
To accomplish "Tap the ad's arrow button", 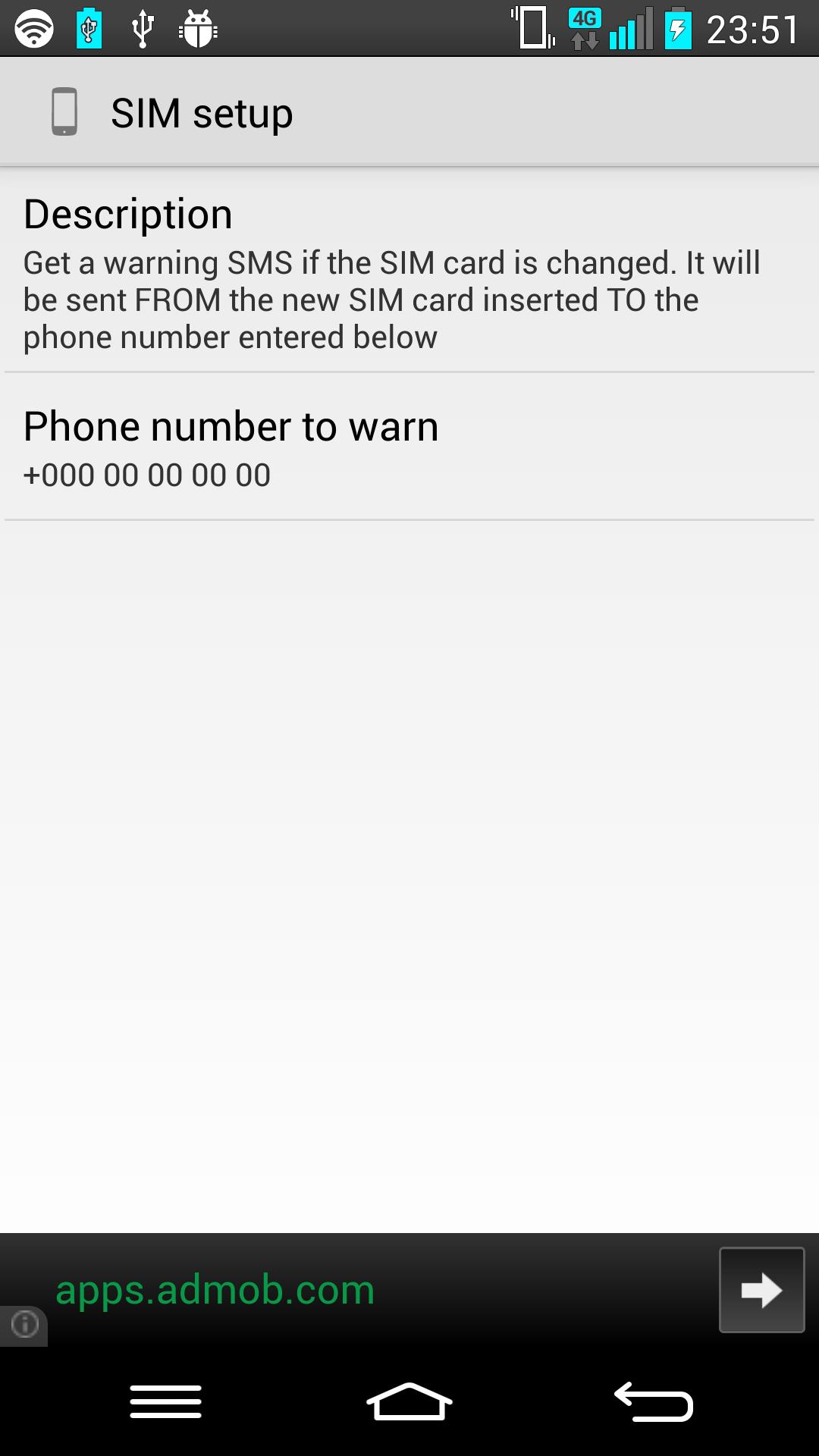I will [761, 1290].
